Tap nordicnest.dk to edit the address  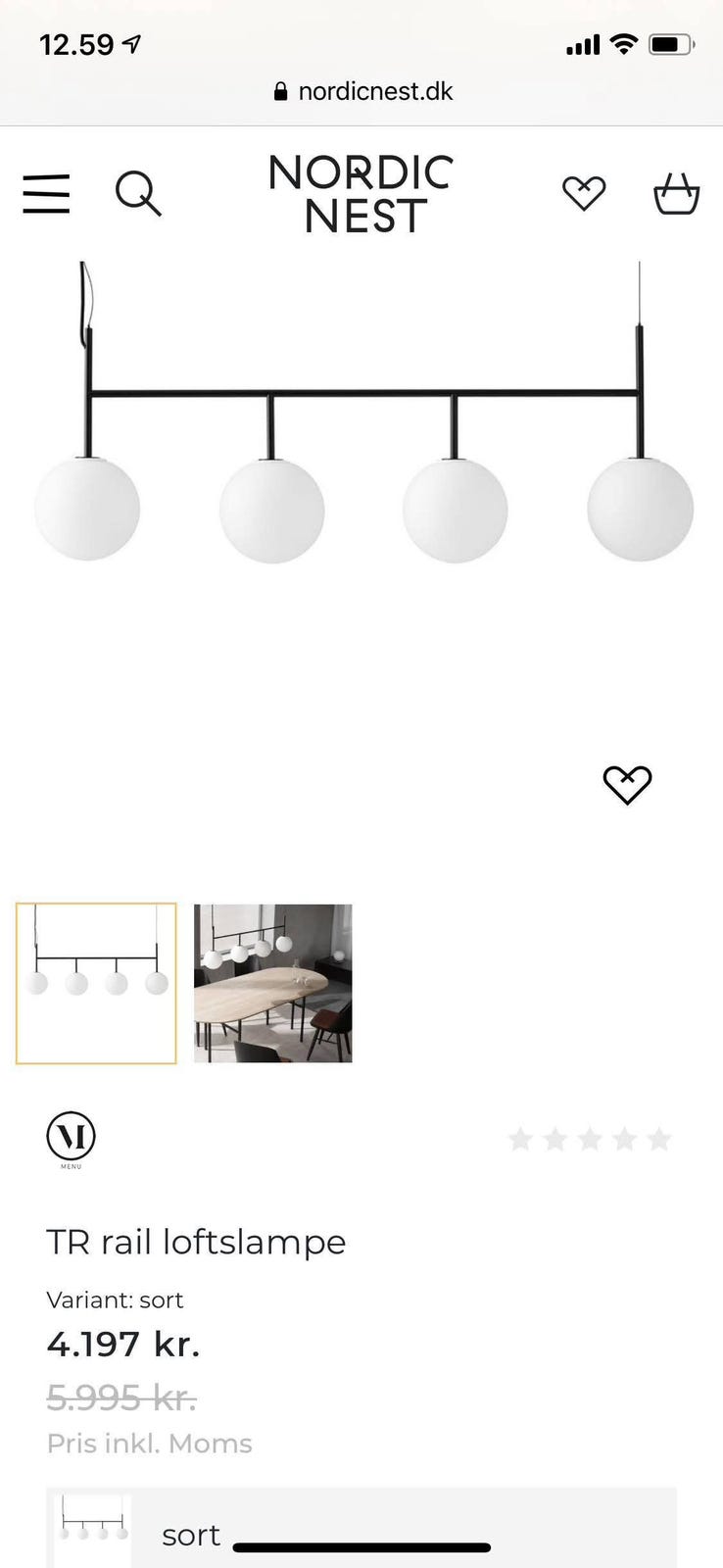[x=377, y=90]
